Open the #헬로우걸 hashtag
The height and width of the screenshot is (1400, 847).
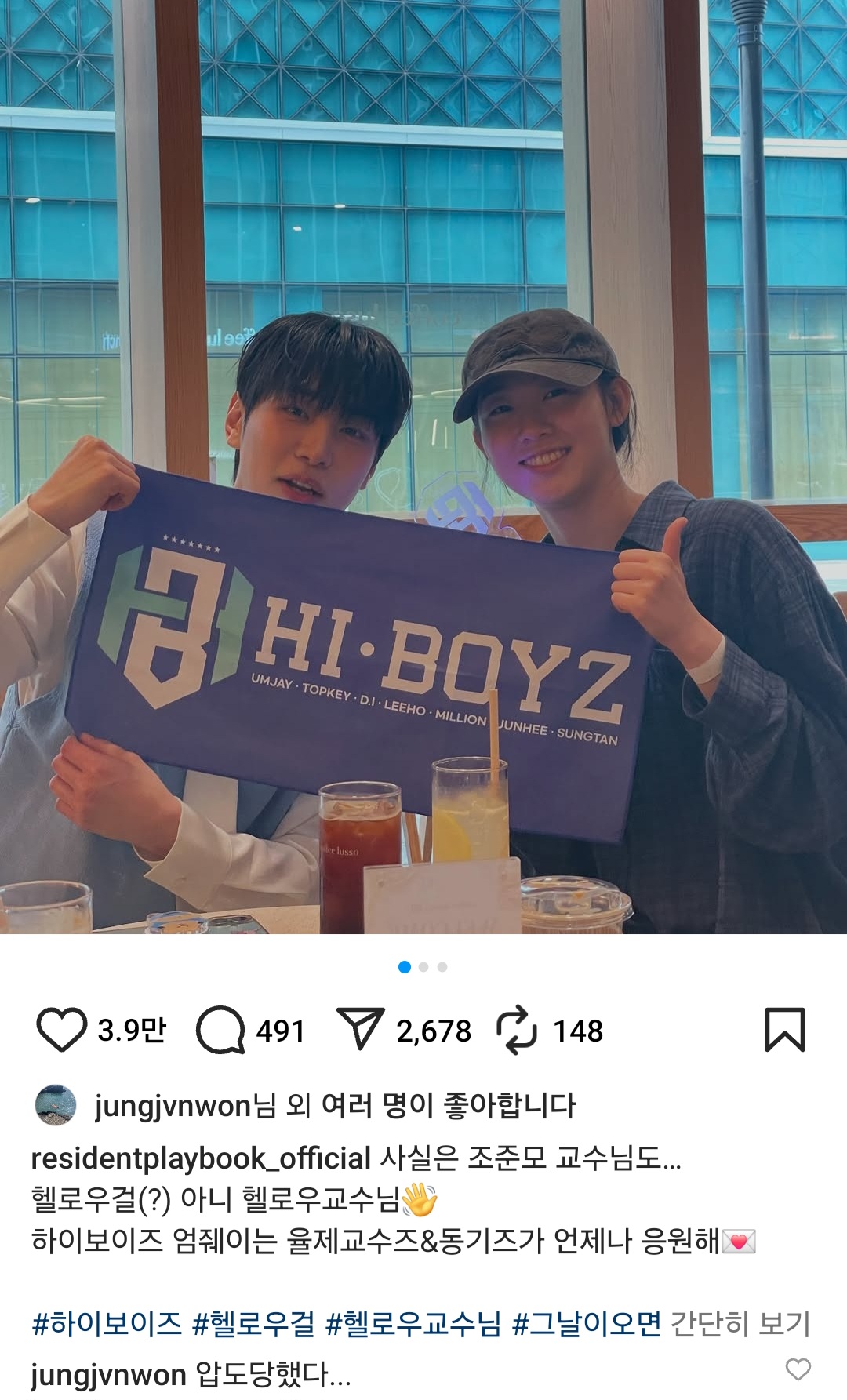point(253,1324)
